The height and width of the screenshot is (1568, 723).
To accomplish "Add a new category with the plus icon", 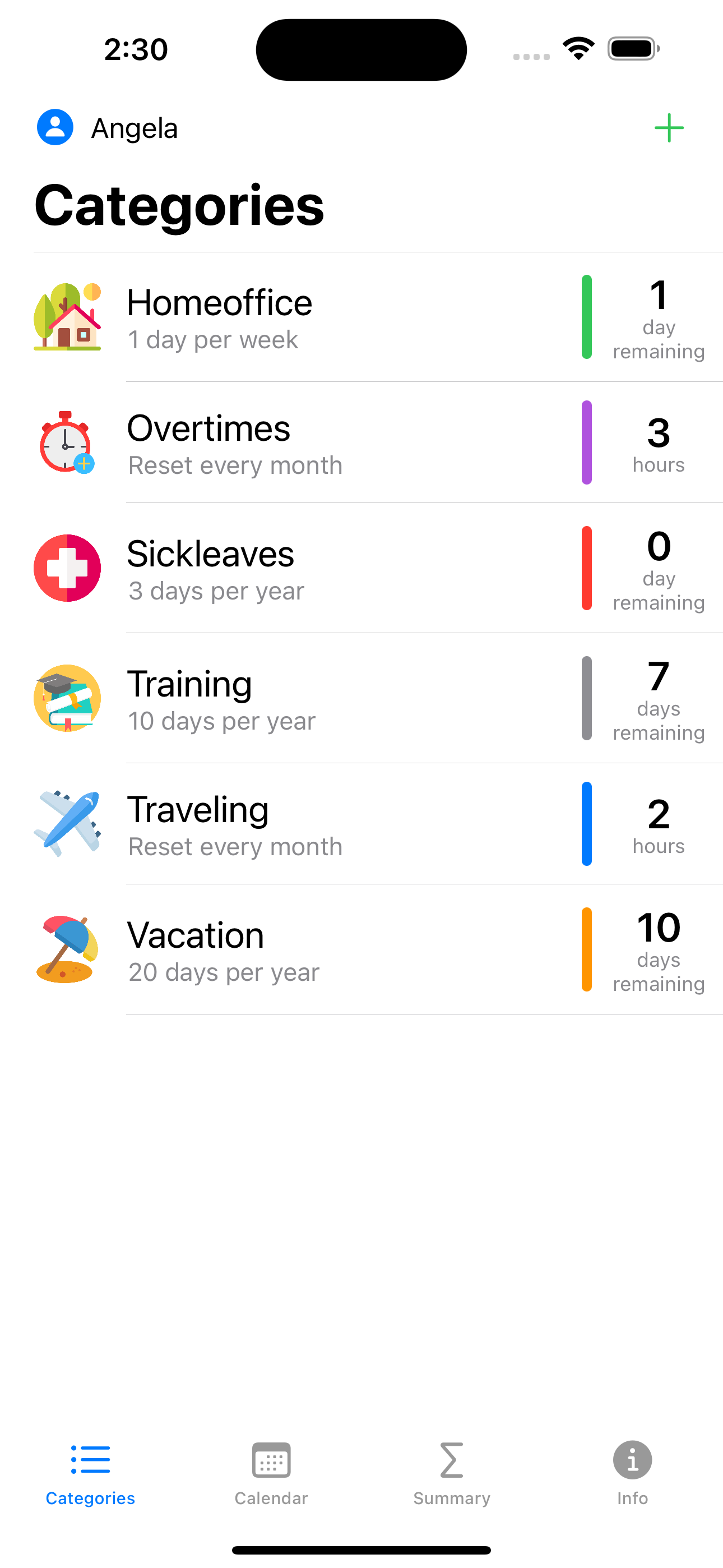I will click(x=669, y=128).
